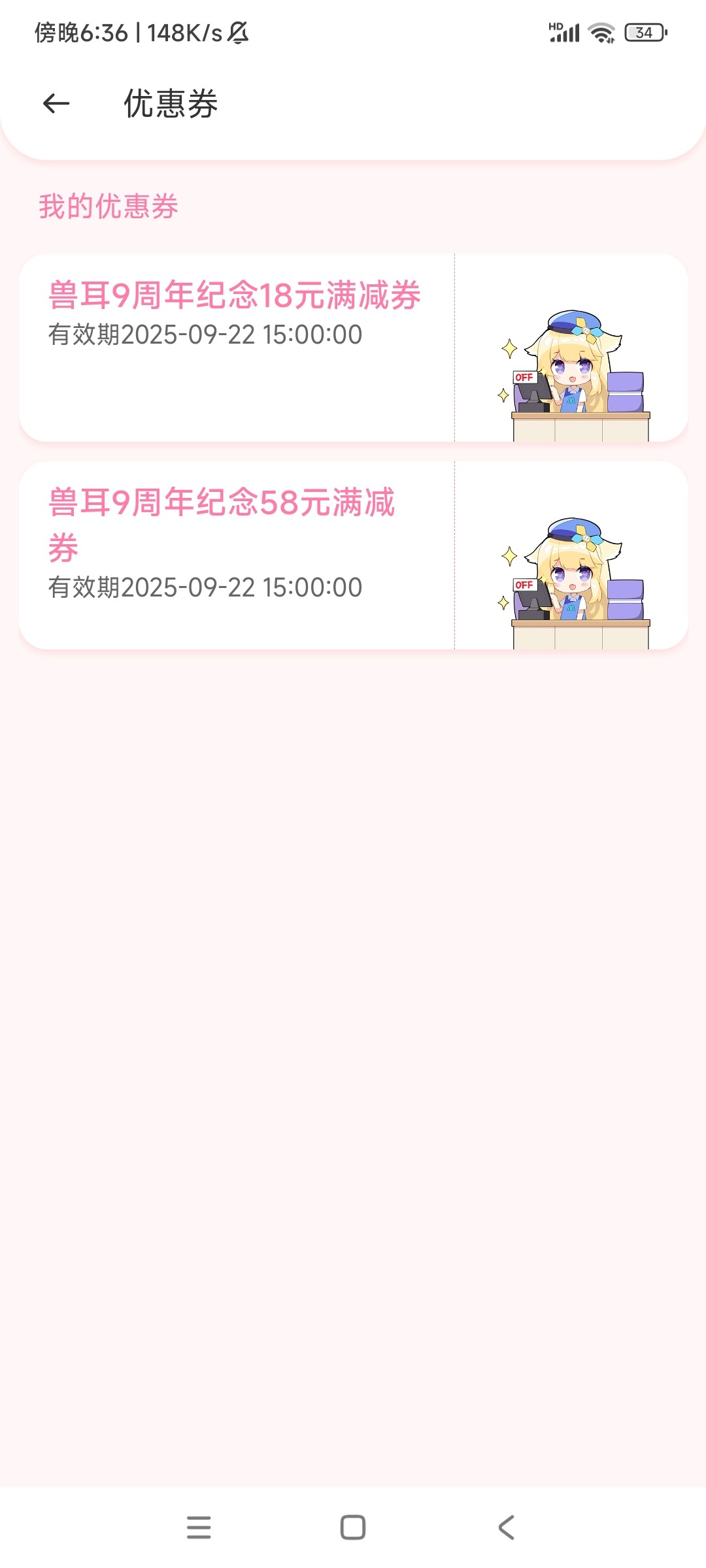Open the system recent apps menu
The width and height of the screenshot is (706, 1568).
click(199, 1527)
